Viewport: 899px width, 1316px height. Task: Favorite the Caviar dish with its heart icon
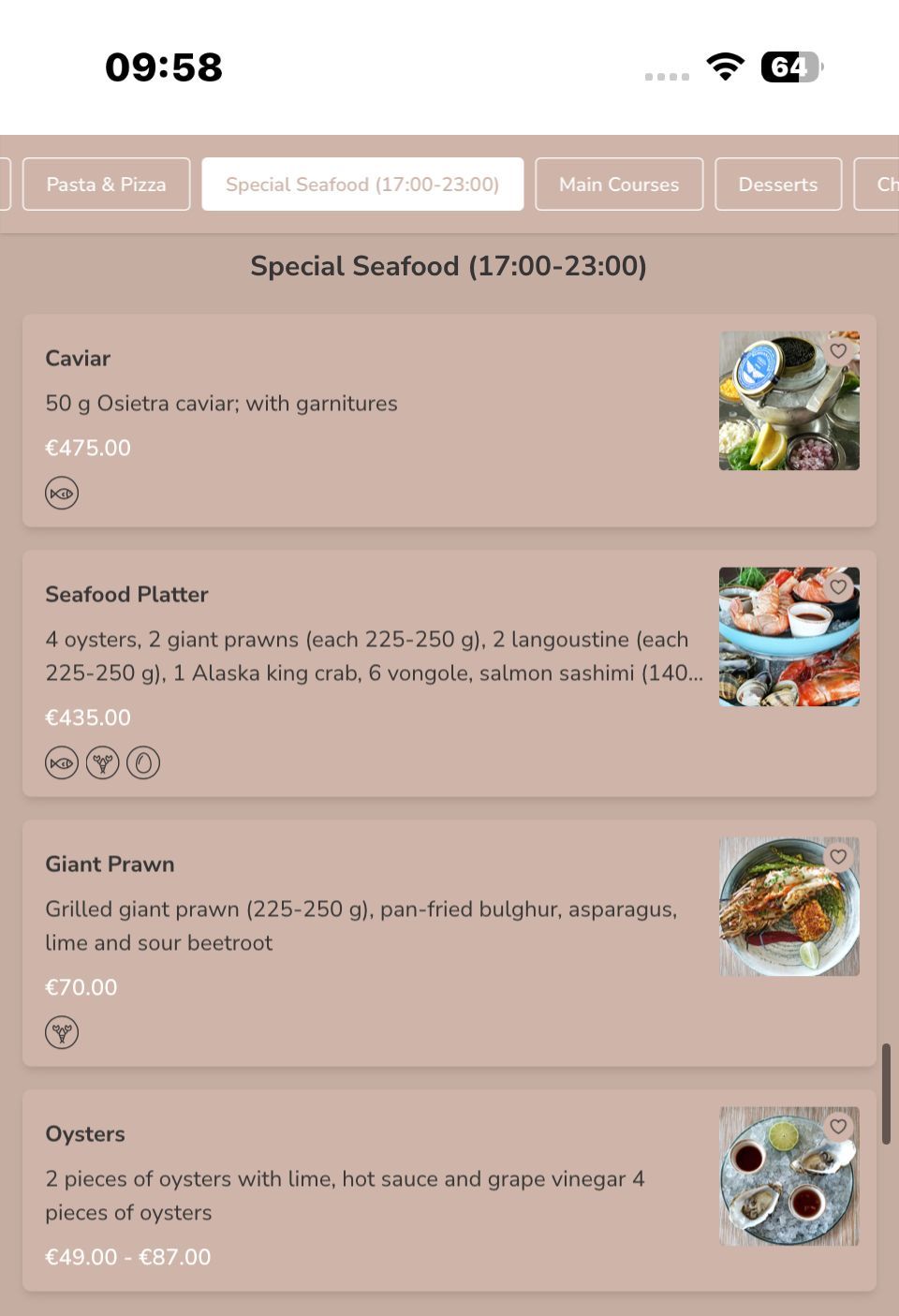pos(838,351)
